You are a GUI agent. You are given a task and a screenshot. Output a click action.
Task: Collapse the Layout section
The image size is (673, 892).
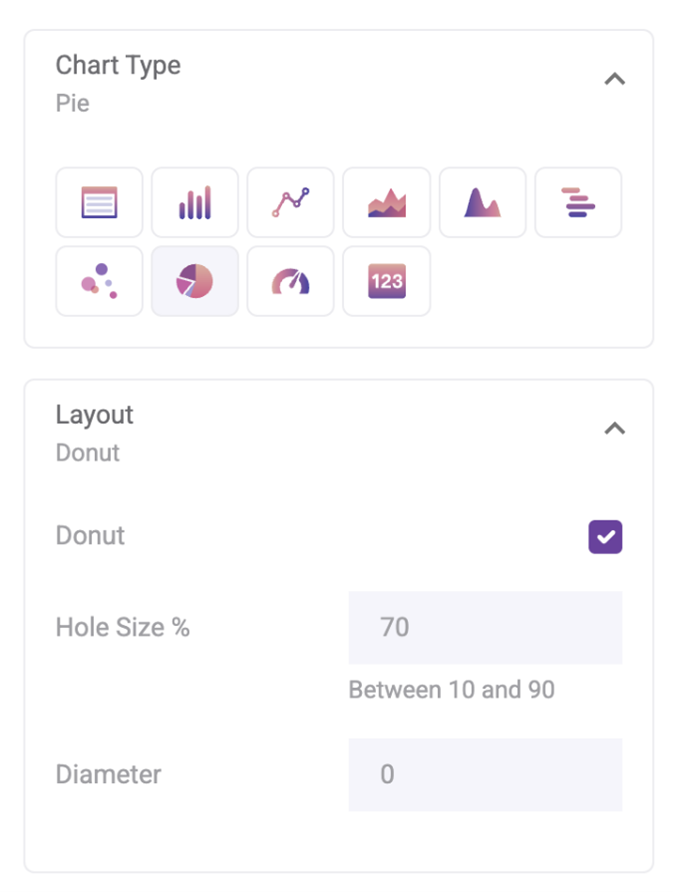coord(615,429)
